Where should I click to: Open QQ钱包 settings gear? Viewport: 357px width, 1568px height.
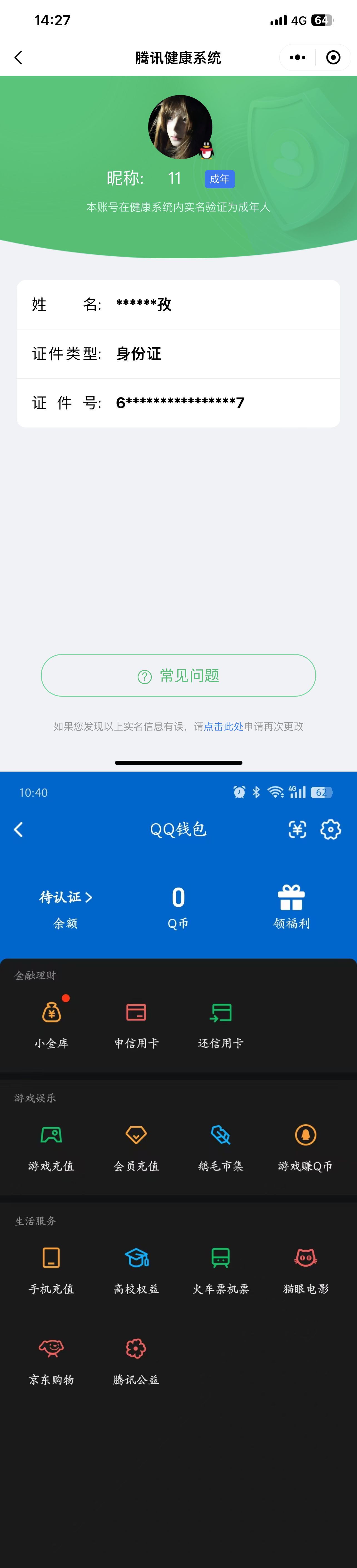tap(330, 829)
